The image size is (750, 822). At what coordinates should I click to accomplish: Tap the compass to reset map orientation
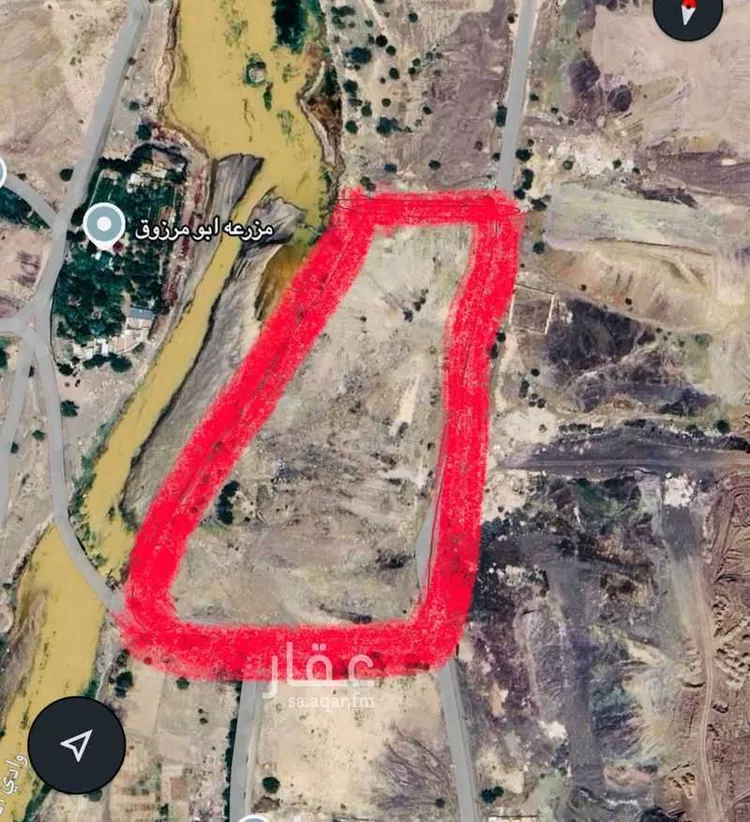tap(687, 13)
